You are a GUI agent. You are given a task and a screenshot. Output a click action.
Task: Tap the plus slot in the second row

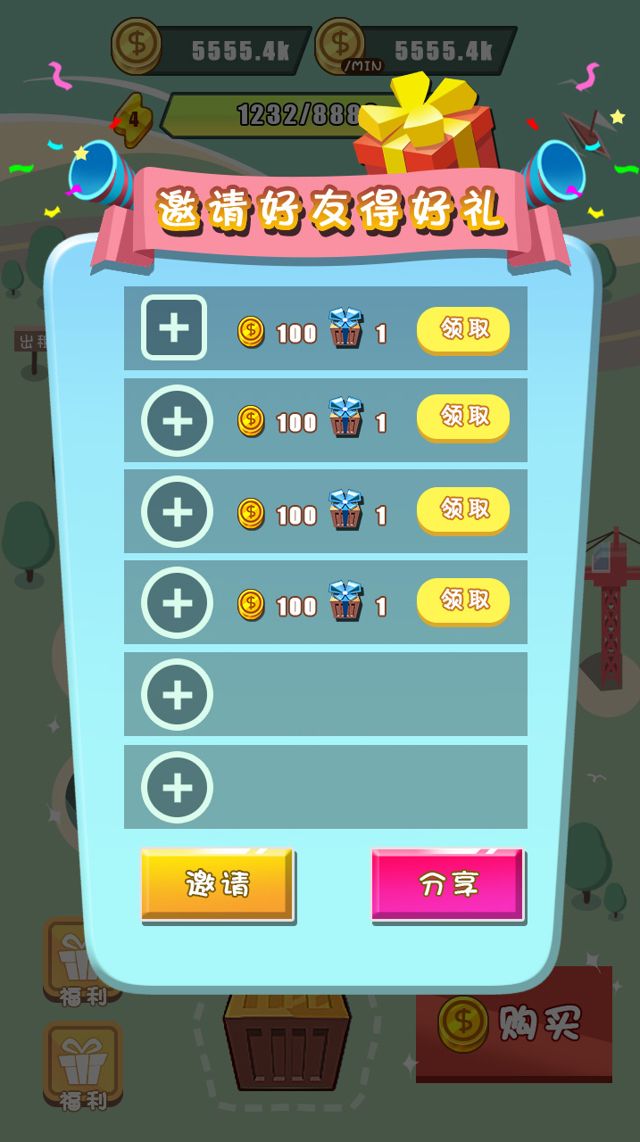click(177, 421)
